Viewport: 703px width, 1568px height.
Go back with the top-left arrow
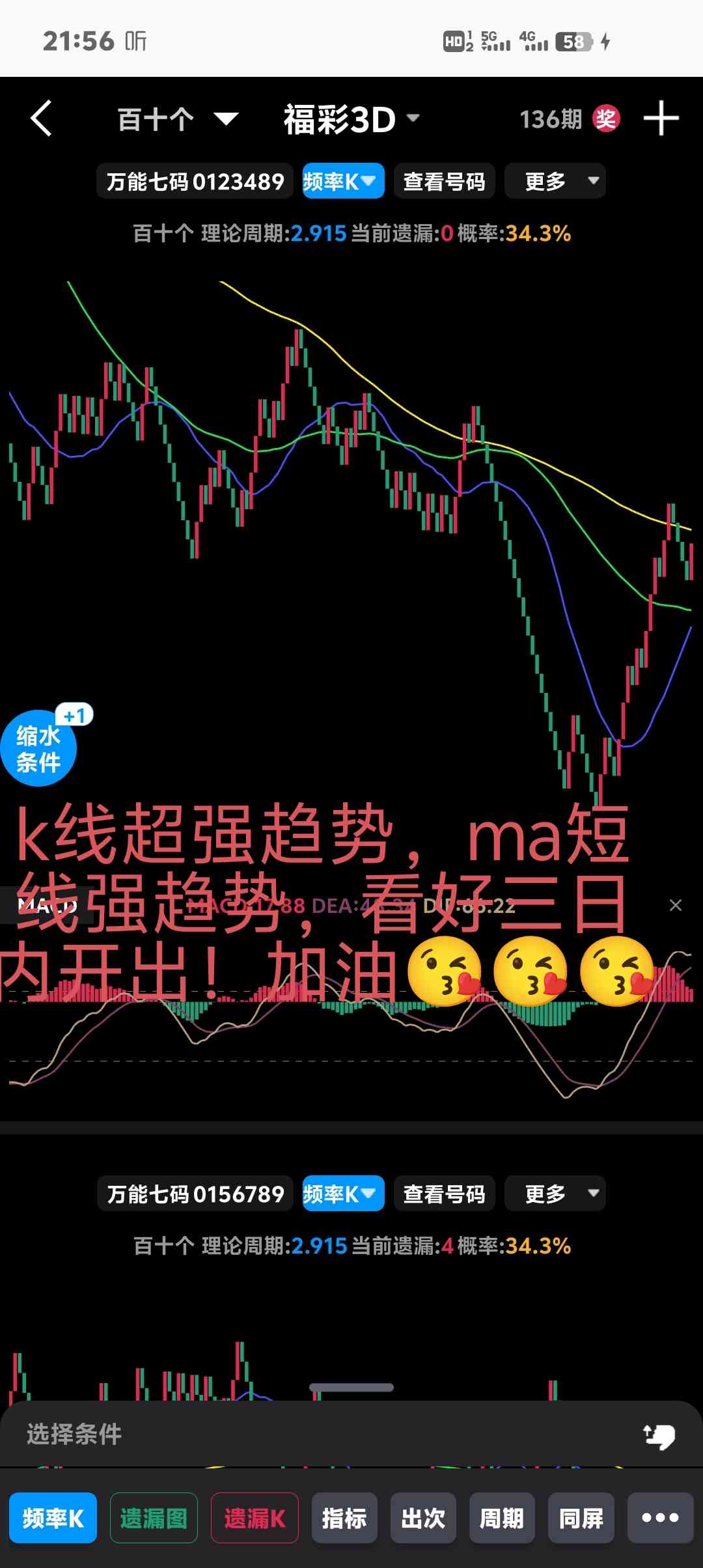click(x=42, y=119)
